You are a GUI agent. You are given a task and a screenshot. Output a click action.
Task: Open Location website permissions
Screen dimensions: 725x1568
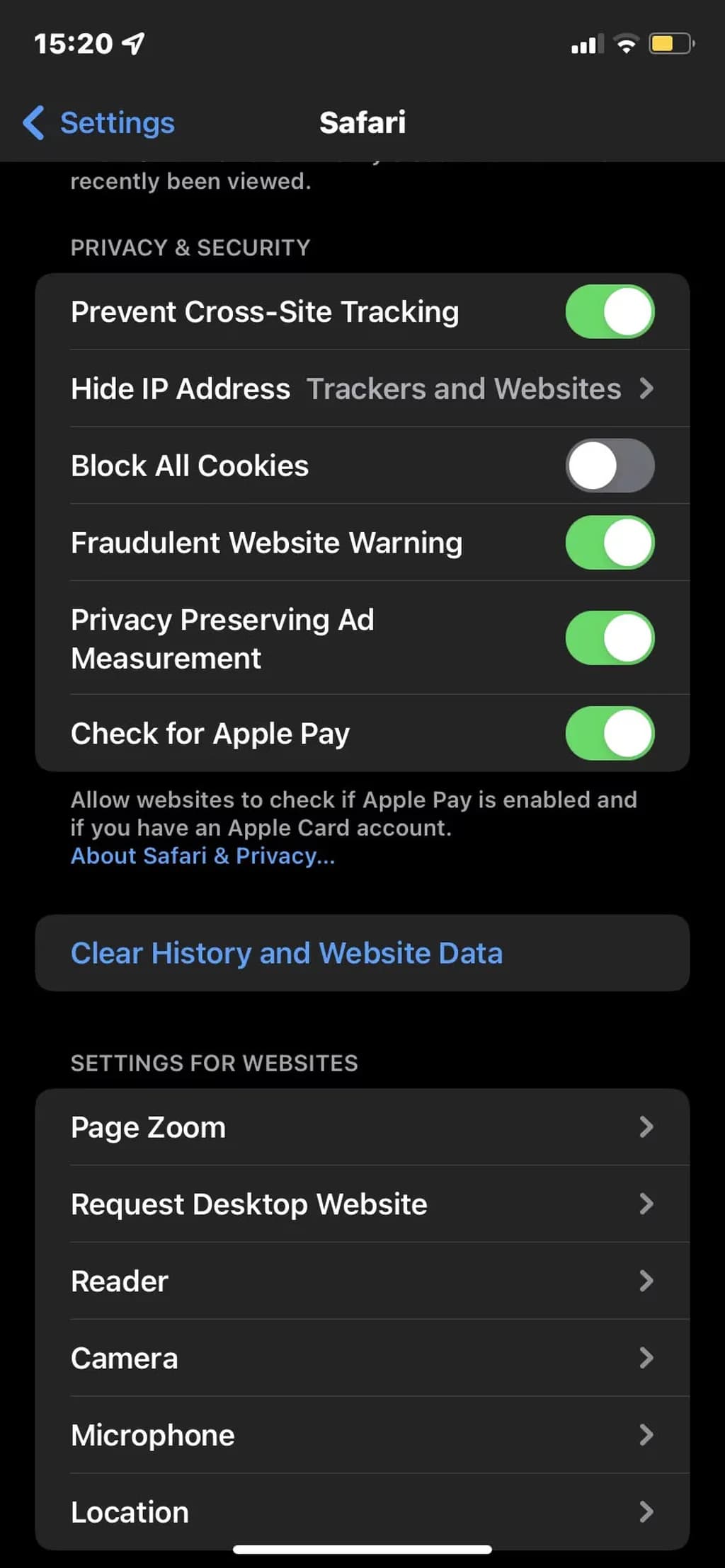click(x=362, y=1511)
